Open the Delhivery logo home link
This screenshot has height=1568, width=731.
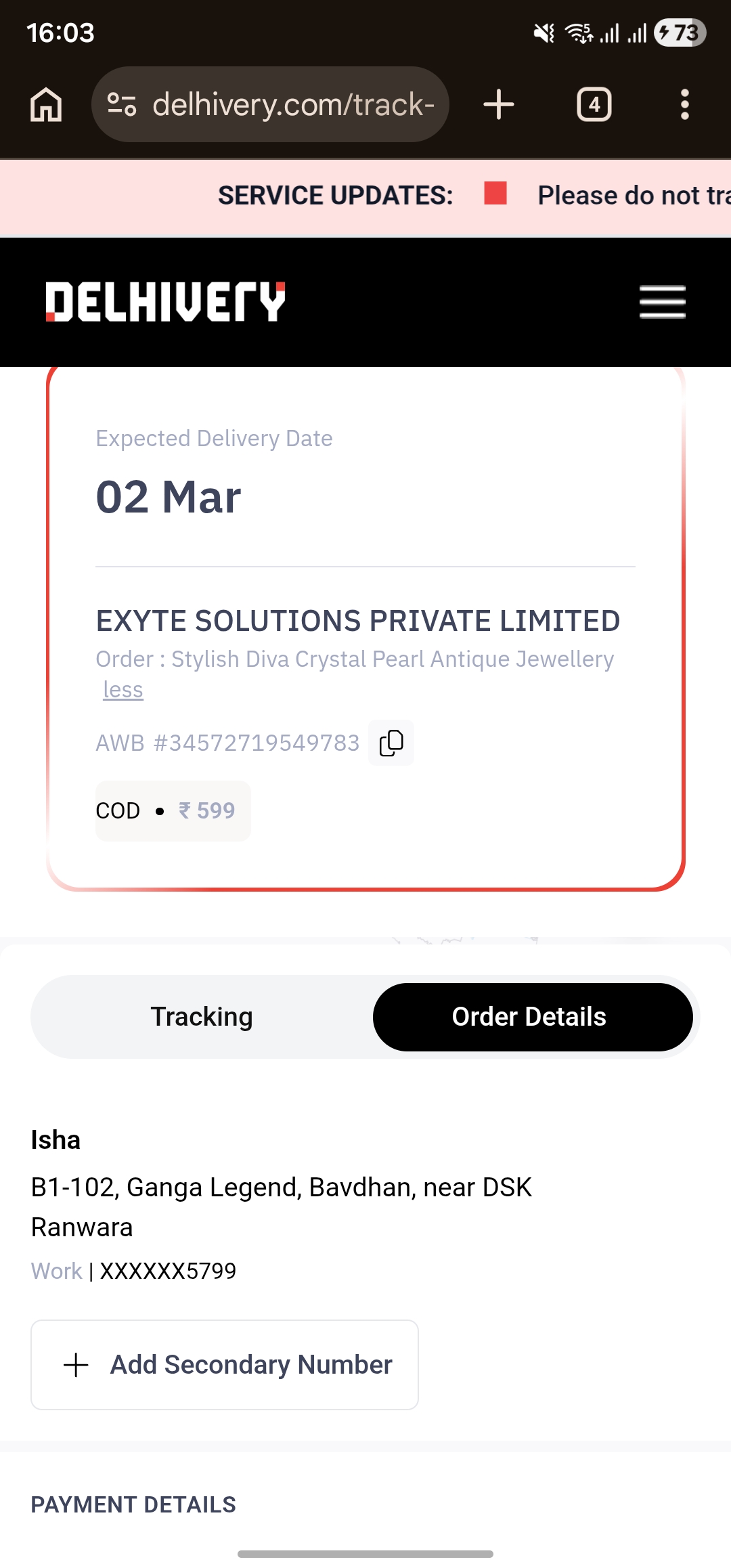pyautogui.click(x=165, y=302)
